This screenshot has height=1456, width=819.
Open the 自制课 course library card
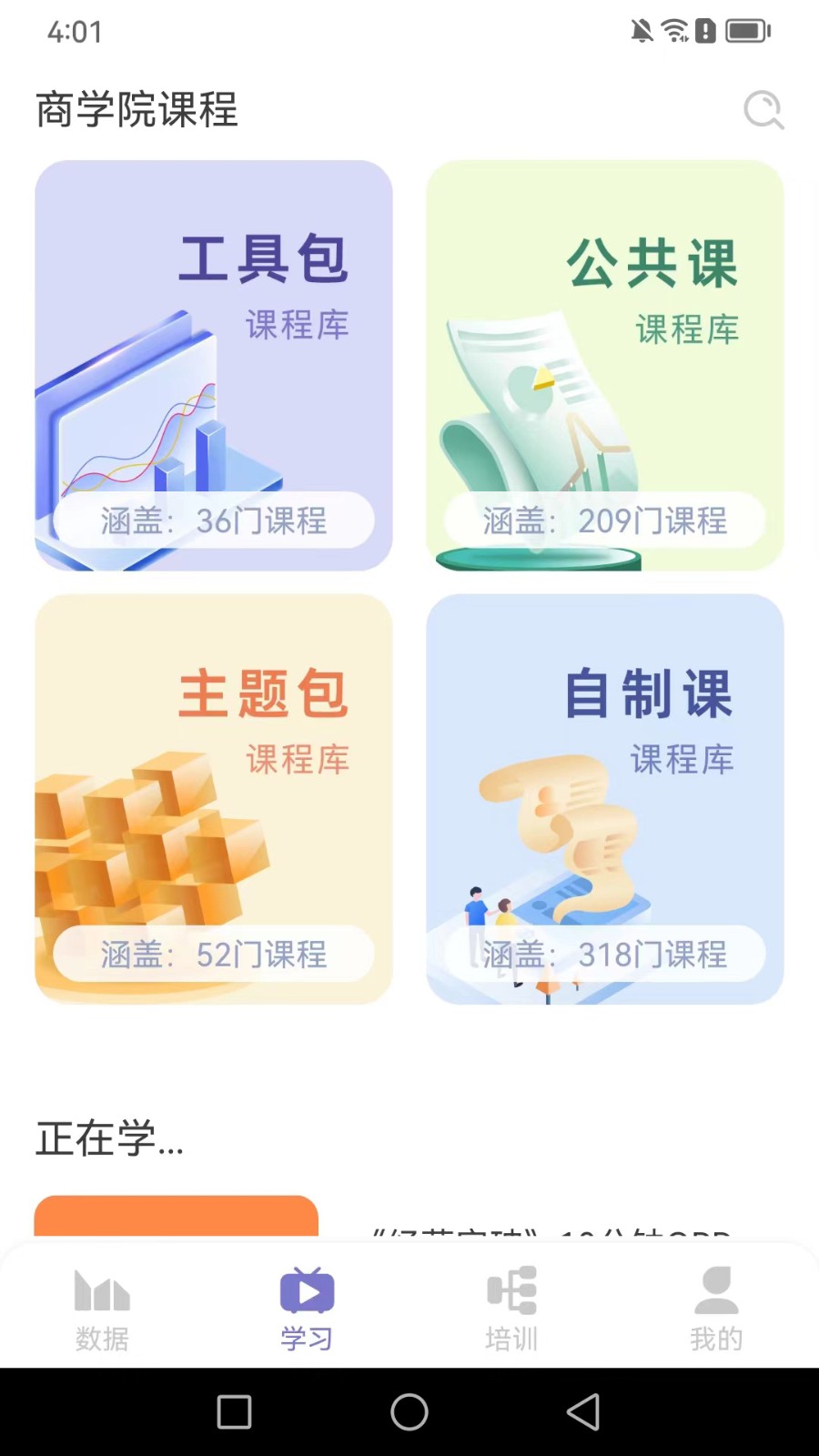coord(605,799)
